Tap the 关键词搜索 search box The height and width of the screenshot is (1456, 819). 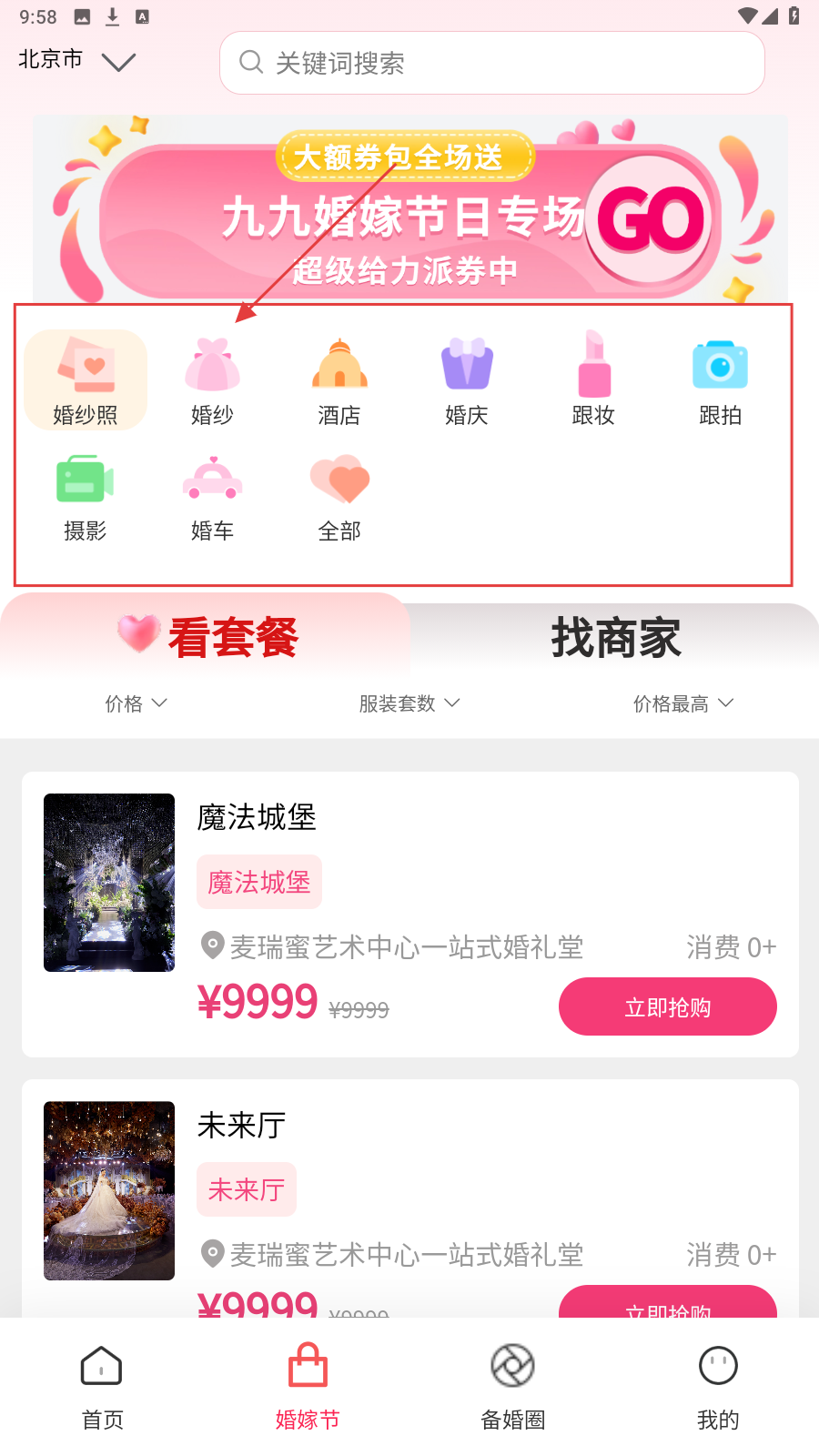pos(491,63)
